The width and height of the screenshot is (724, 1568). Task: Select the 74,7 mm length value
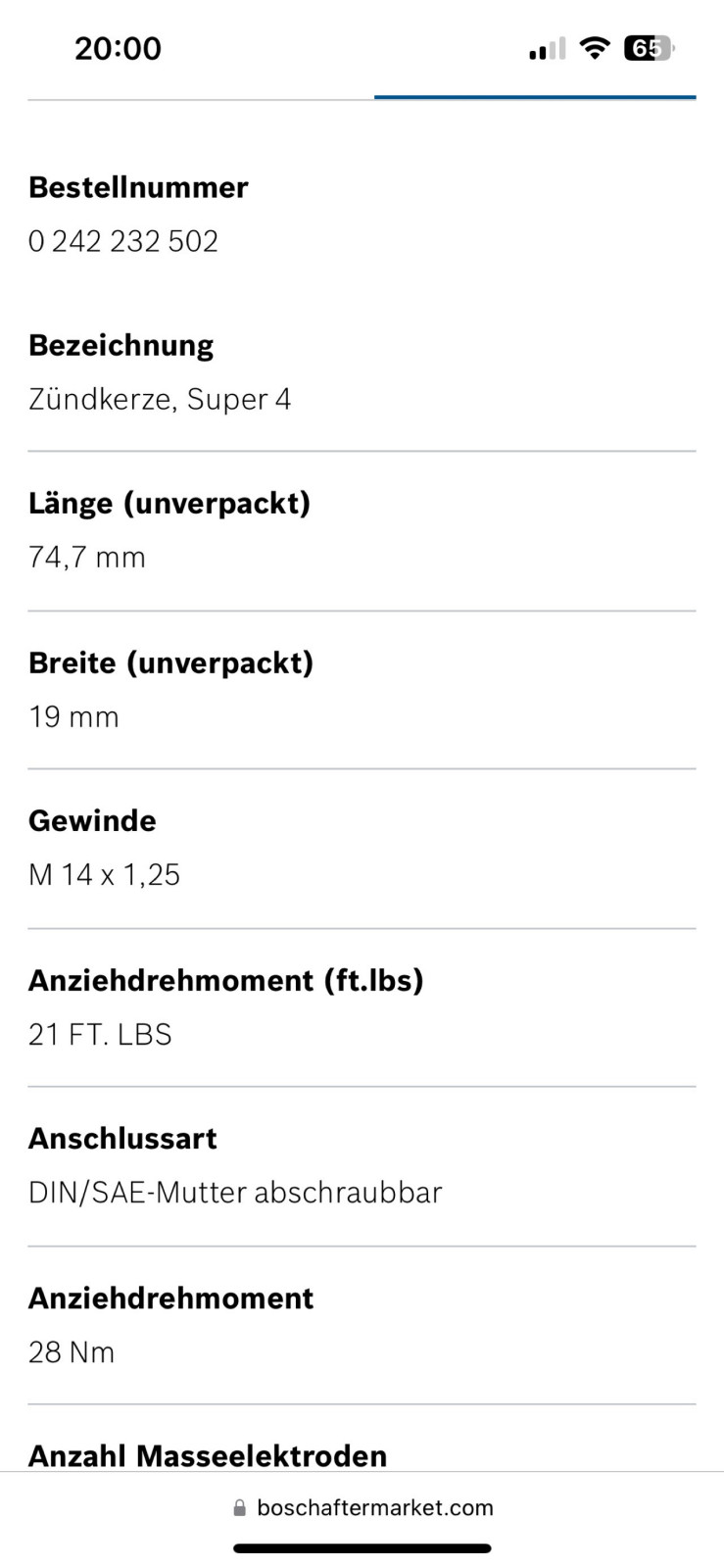[x=86, y=557]
